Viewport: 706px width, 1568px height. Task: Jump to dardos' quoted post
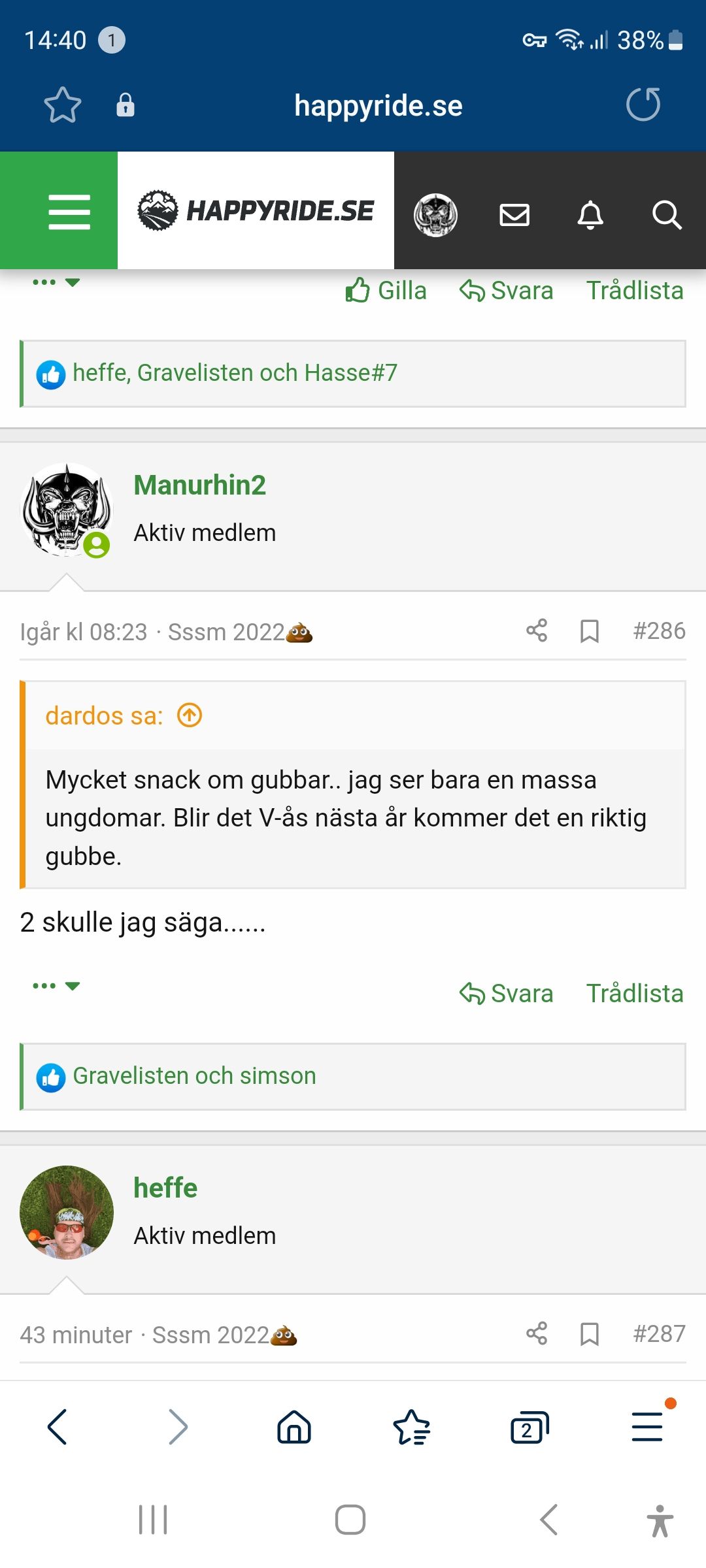point(190,715)
